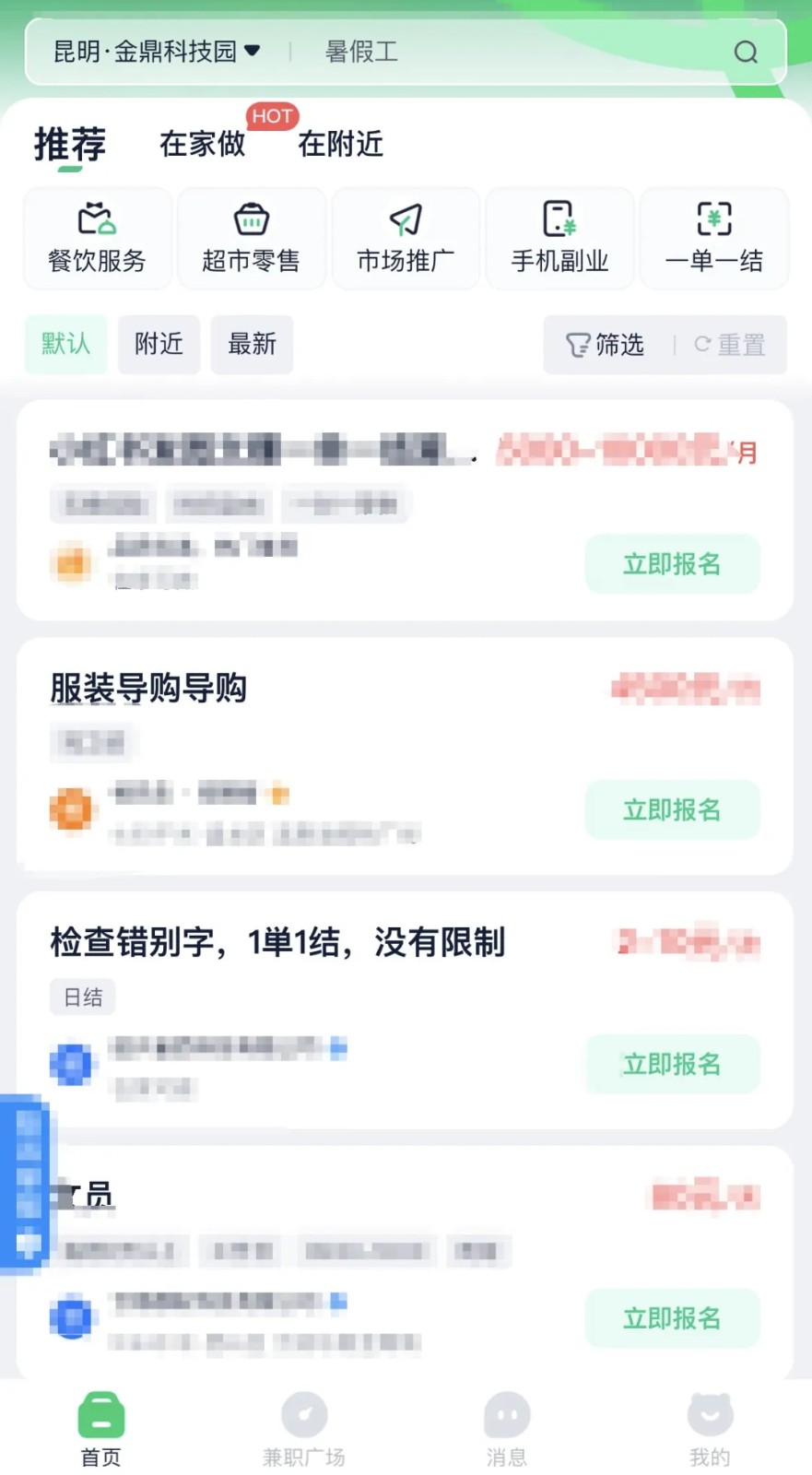The height and width of the screenshot is (1475, 812).
Task: Select the 默认 sorting option
Action: click(x=65, y=345)
